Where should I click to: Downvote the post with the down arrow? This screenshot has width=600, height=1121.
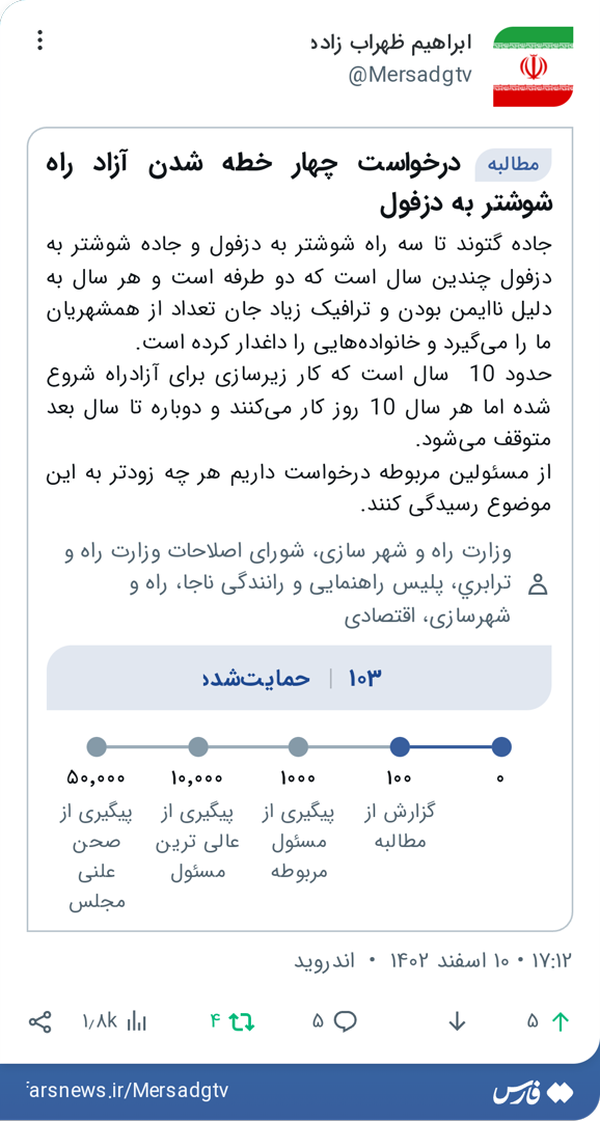(x=457, y=1022)
